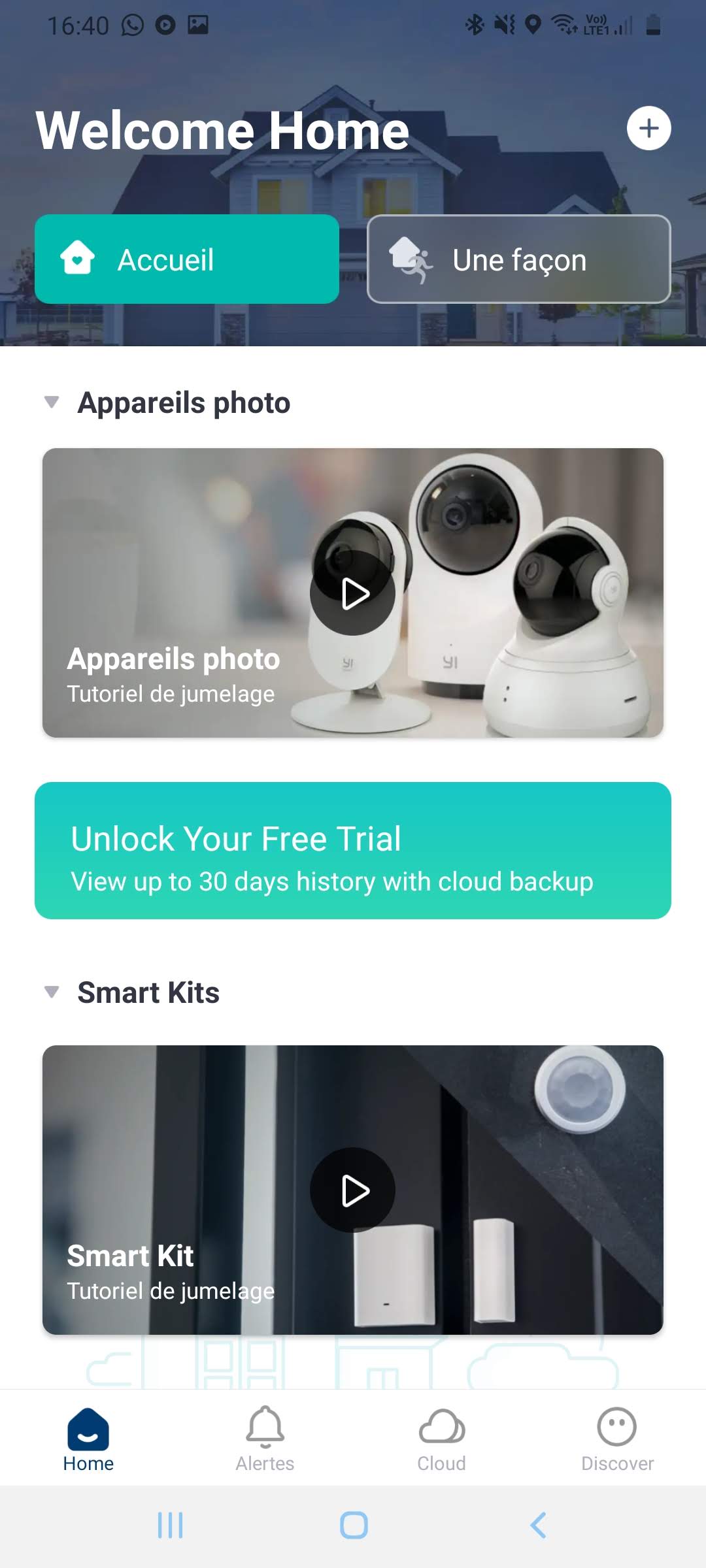Image resolution: width=706 pixels, height=1568 pixels.
Task: Open recent apps from navigation bar
Action: (170, 1526)
